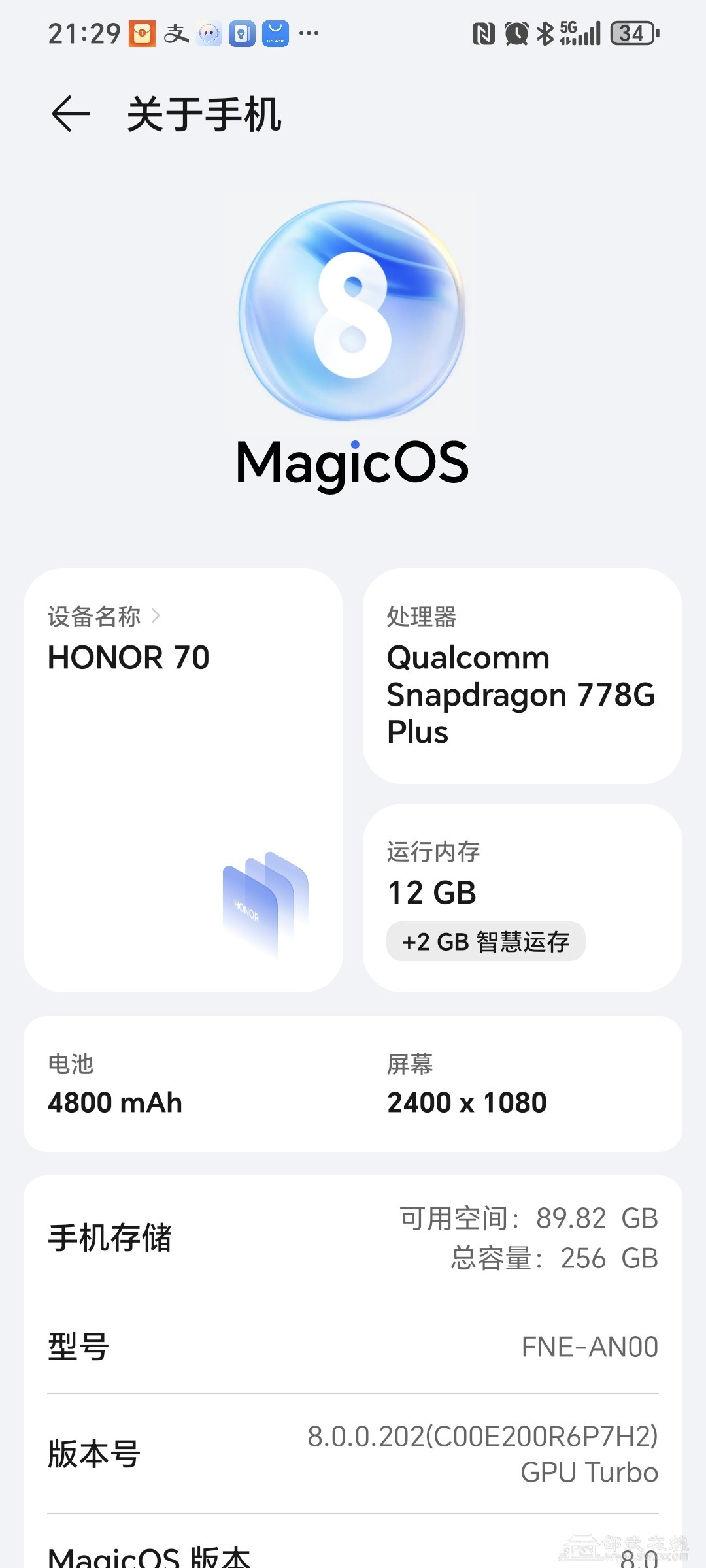Tap the +2 GB 智慧运存 chip

coord(486,941)
